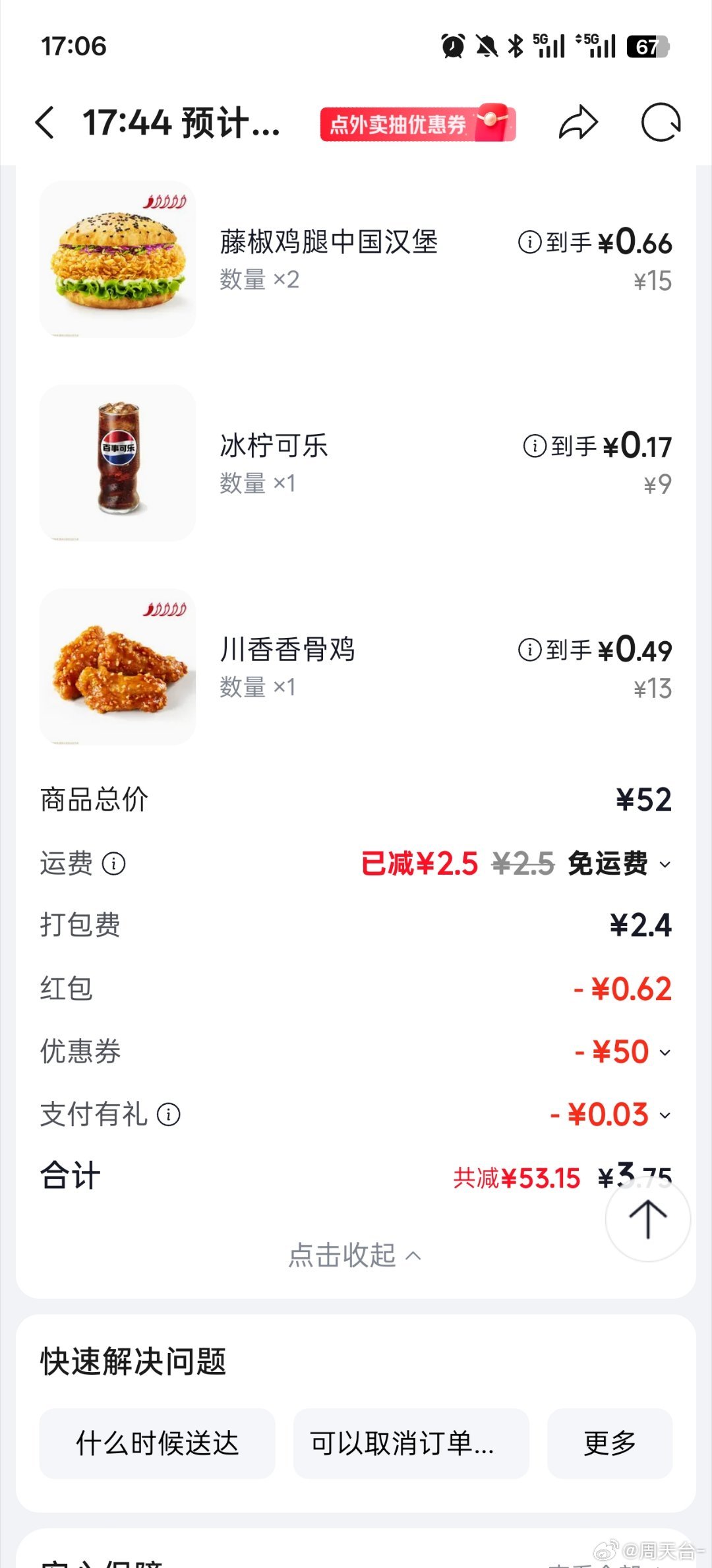Expand the 支付有礼 discount breakdown
This screenshot has height=1568, width=712.
[665, 1115]
